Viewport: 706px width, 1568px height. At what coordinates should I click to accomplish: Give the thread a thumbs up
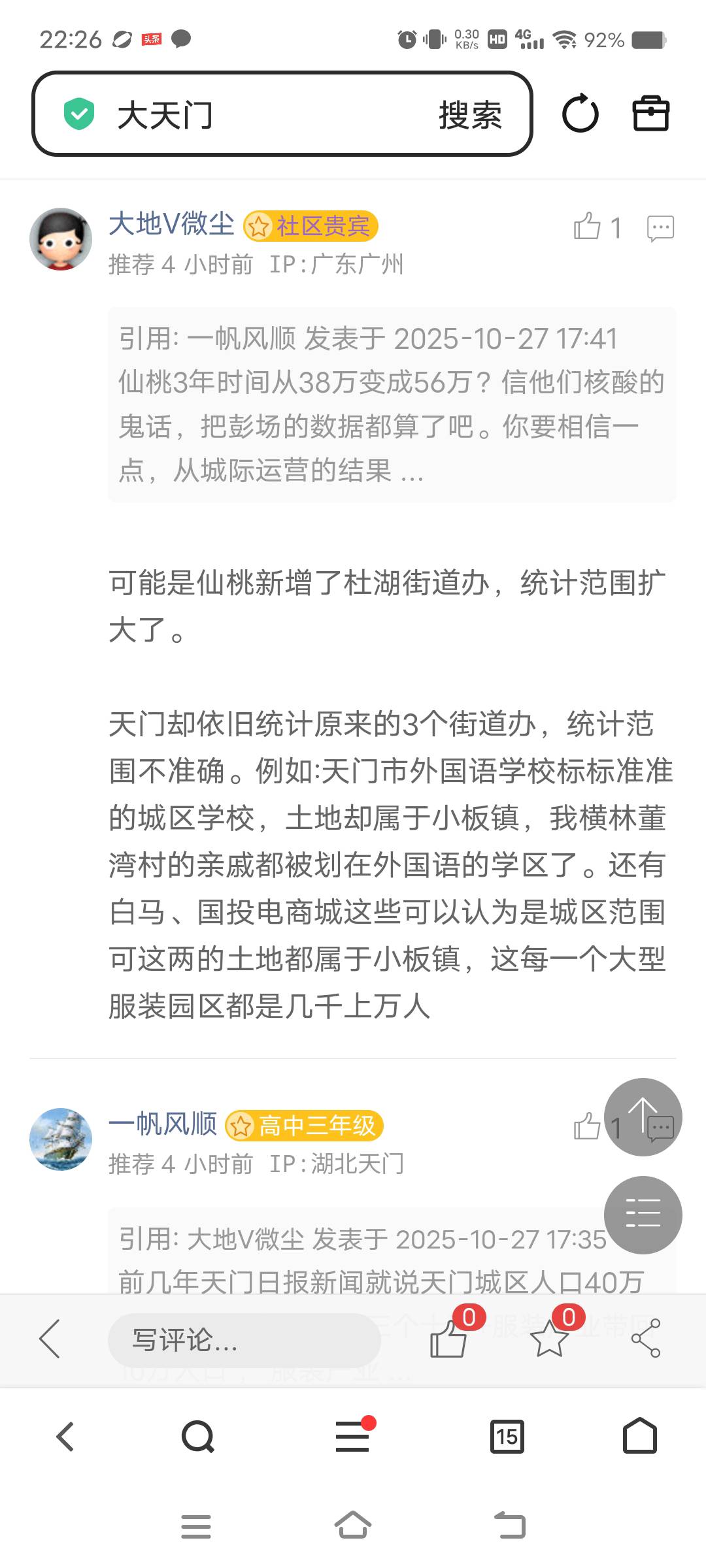click(x=449, y=1338)
